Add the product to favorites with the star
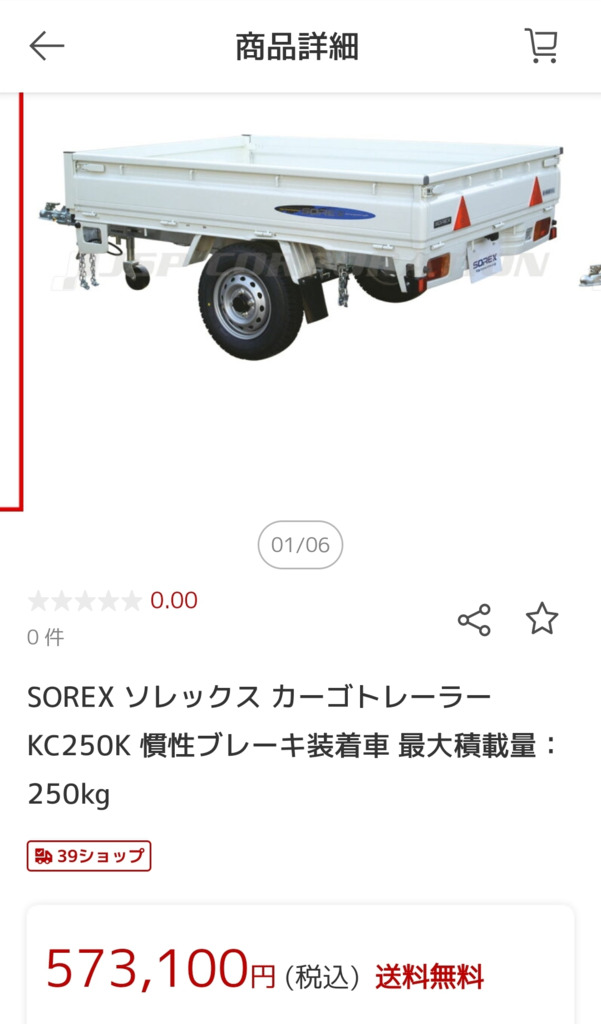Viewport: 601px width, 1024px height. [542, 619]
